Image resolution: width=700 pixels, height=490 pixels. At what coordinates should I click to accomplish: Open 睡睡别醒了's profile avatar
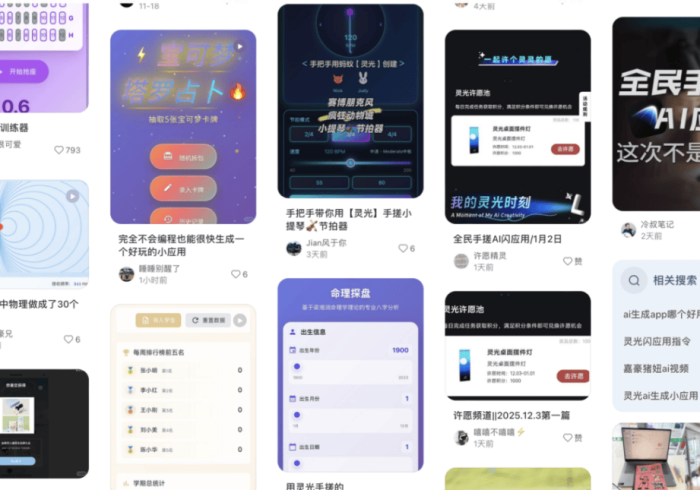(x=126, y=274)
